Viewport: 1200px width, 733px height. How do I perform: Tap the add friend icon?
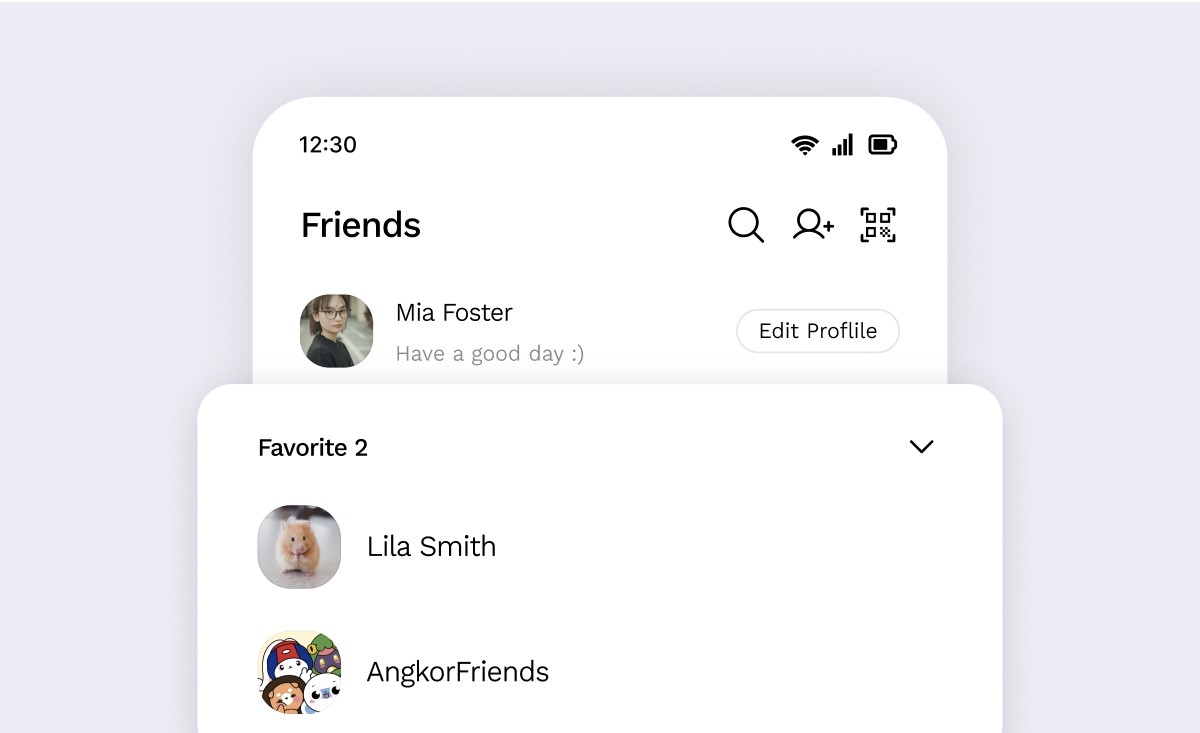[813, 225]
